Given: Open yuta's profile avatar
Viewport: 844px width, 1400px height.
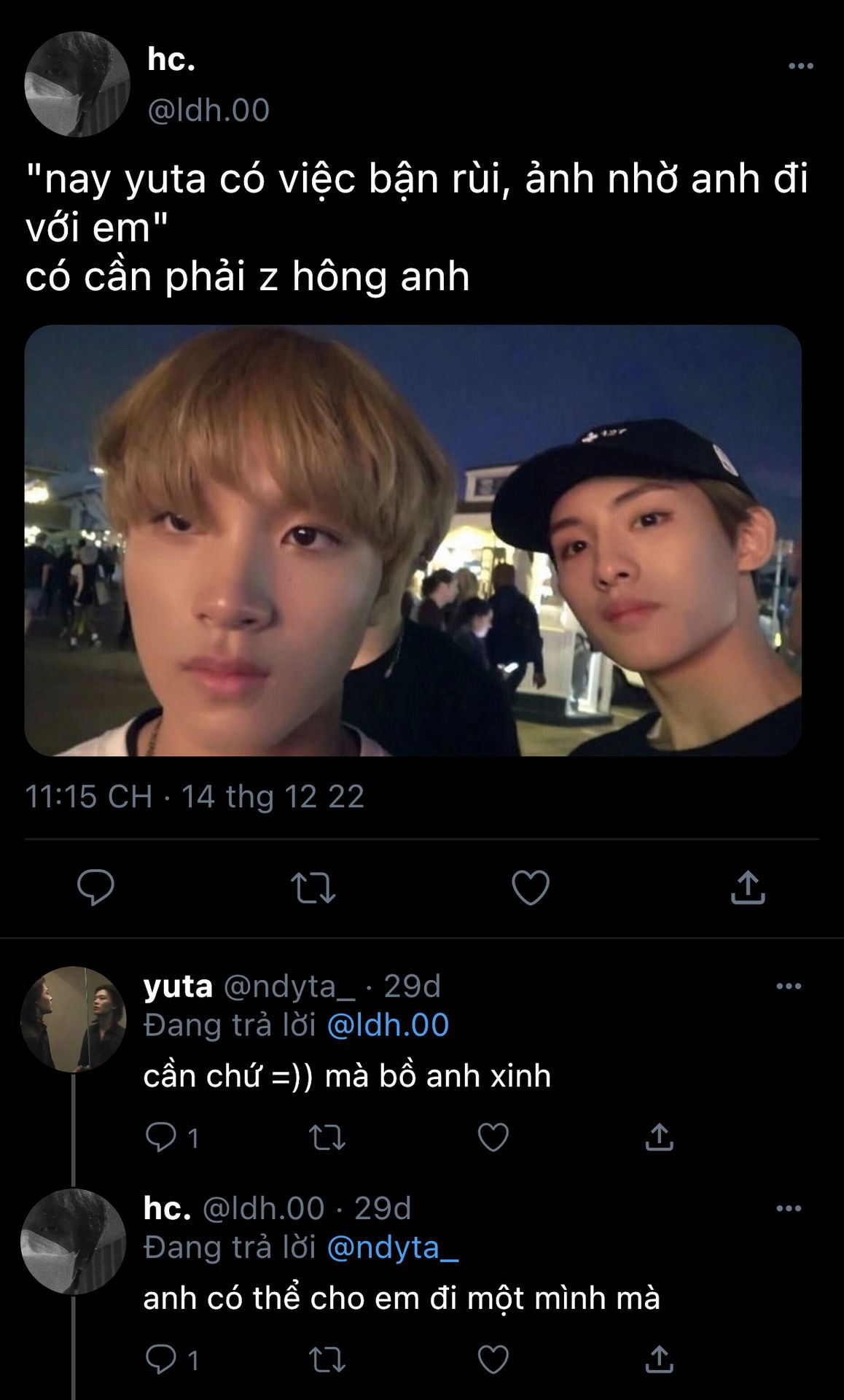Looking at the screenshot, I should [73, 1019].
